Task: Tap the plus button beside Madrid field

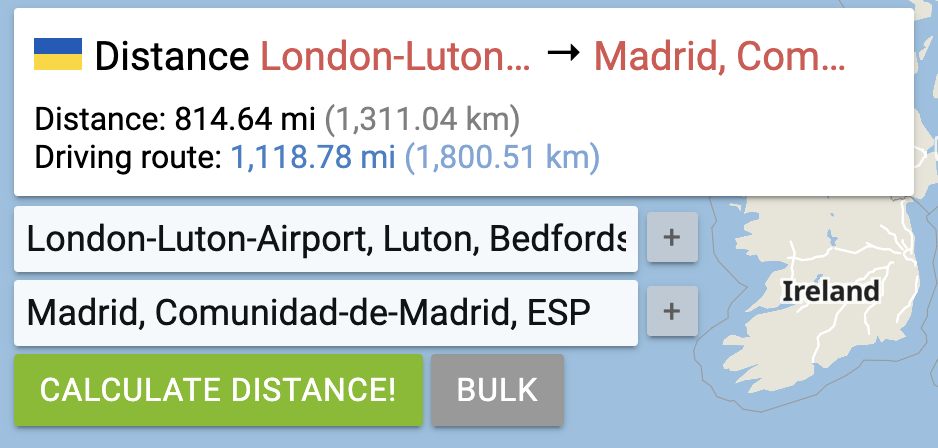Action: tap(672, 313)
